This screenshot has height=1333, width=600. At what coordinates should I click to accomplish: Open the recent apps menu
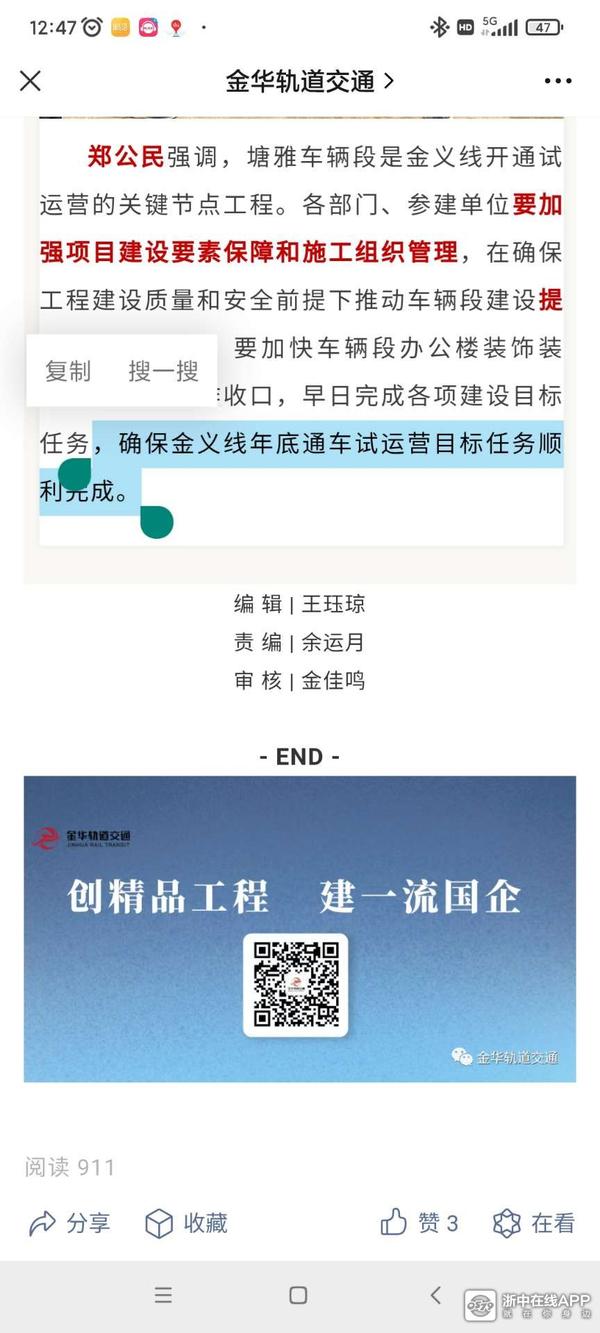click(x=164, y=1295)
